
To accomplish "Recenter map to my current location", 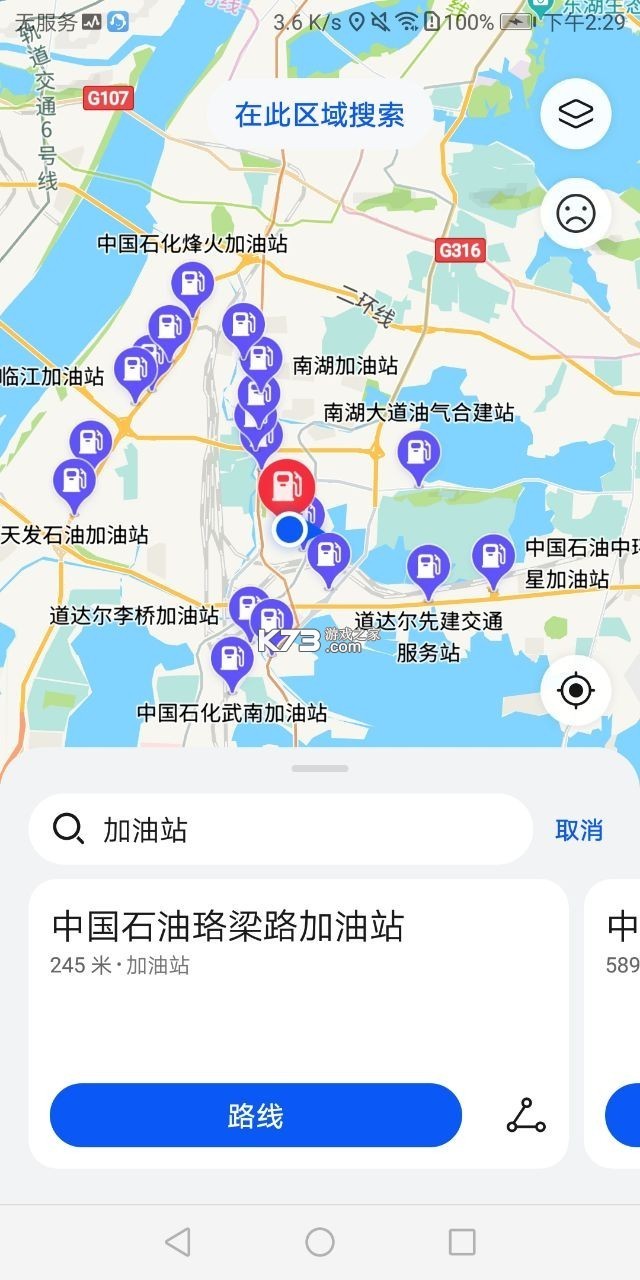I will coord(575,691).
